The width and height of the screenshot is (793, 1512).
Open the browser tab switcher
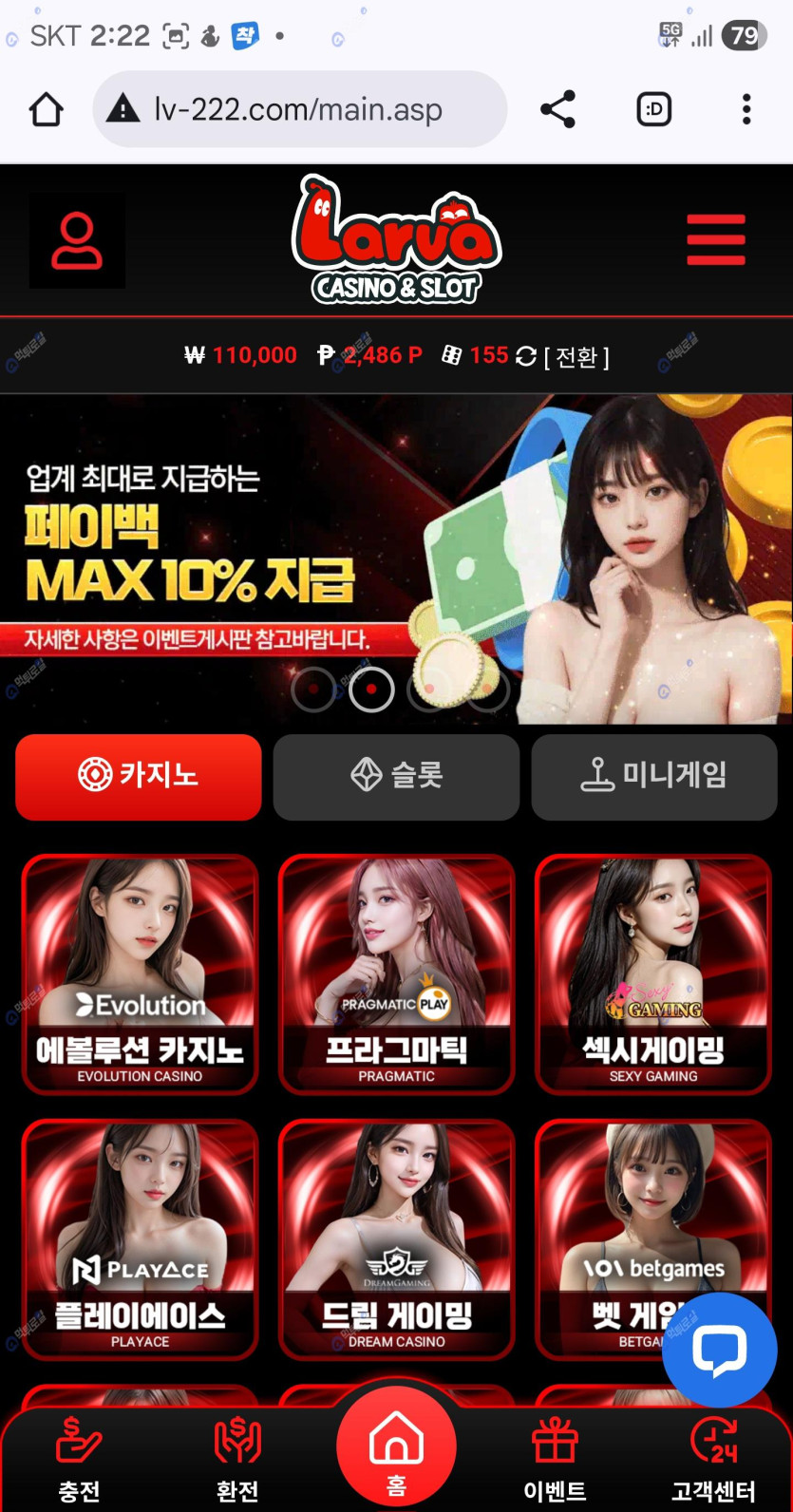[x=653, y=110]
